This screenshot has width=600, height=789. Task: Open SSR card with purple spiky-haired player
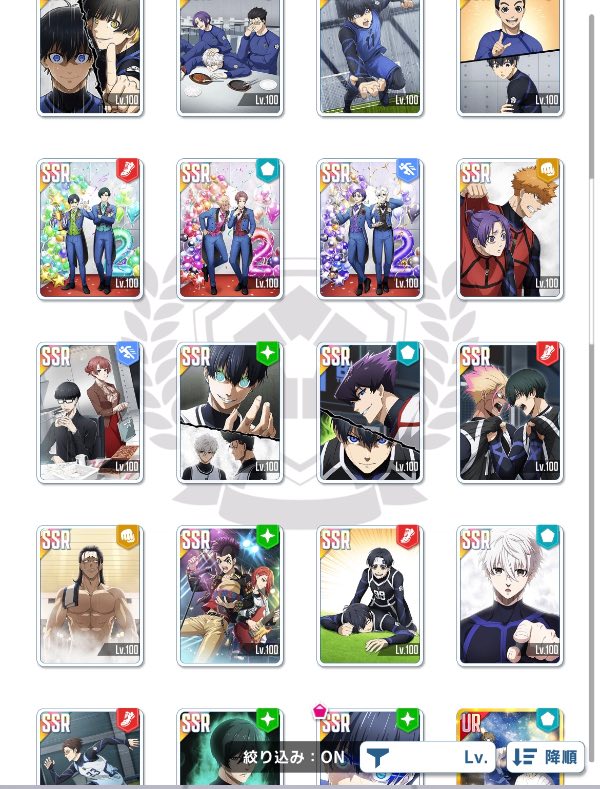pos(370,412)
